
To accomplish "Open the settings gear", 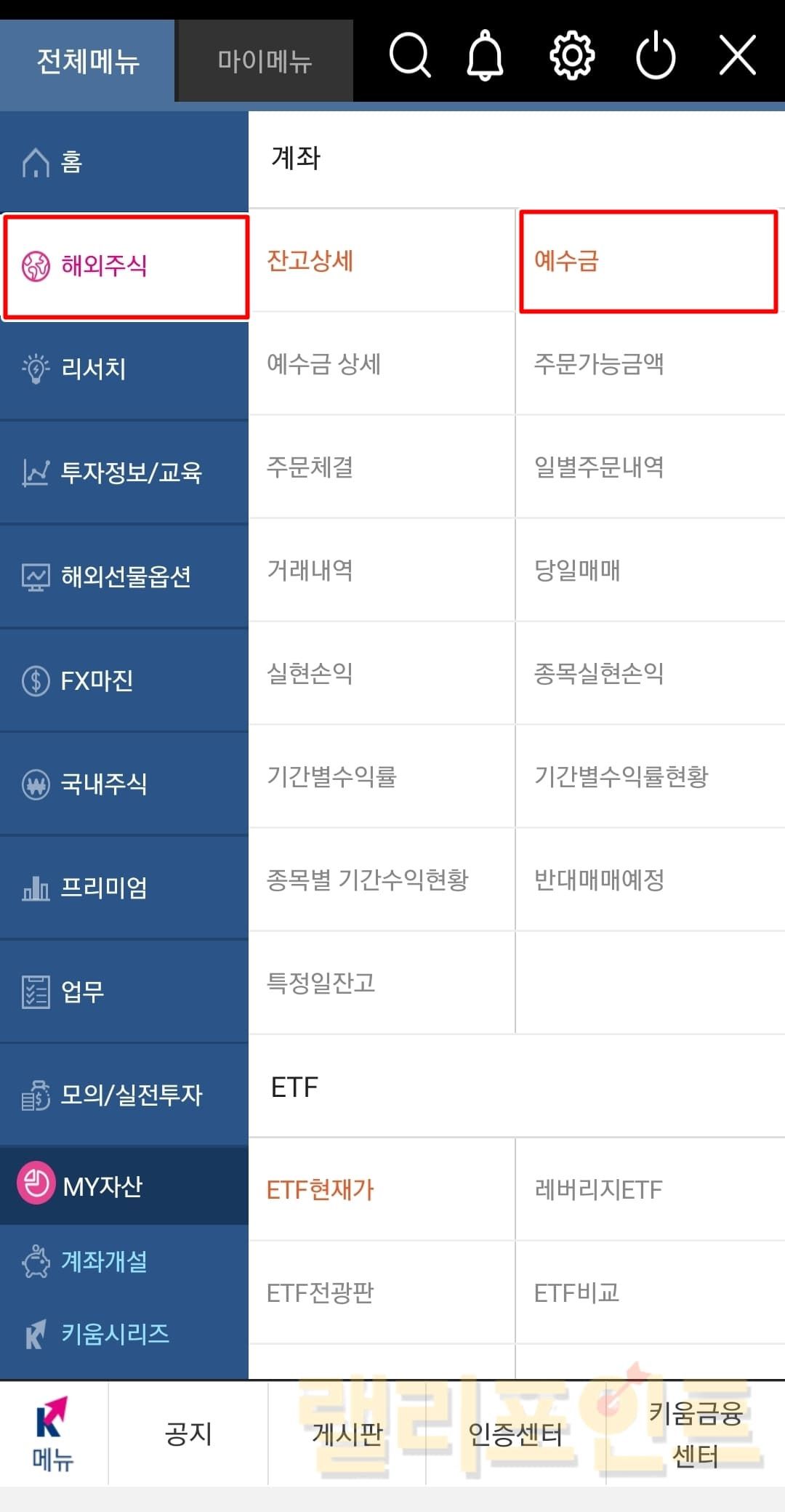I will (572, 55).
